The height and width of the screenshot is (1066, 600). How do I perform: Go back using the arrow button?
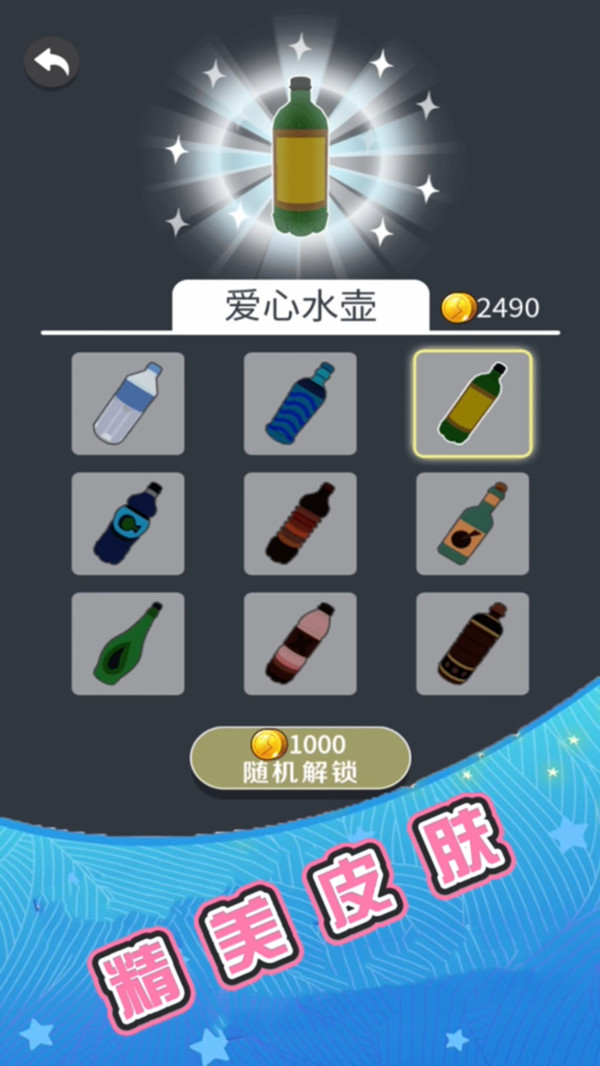pos(52,64)
